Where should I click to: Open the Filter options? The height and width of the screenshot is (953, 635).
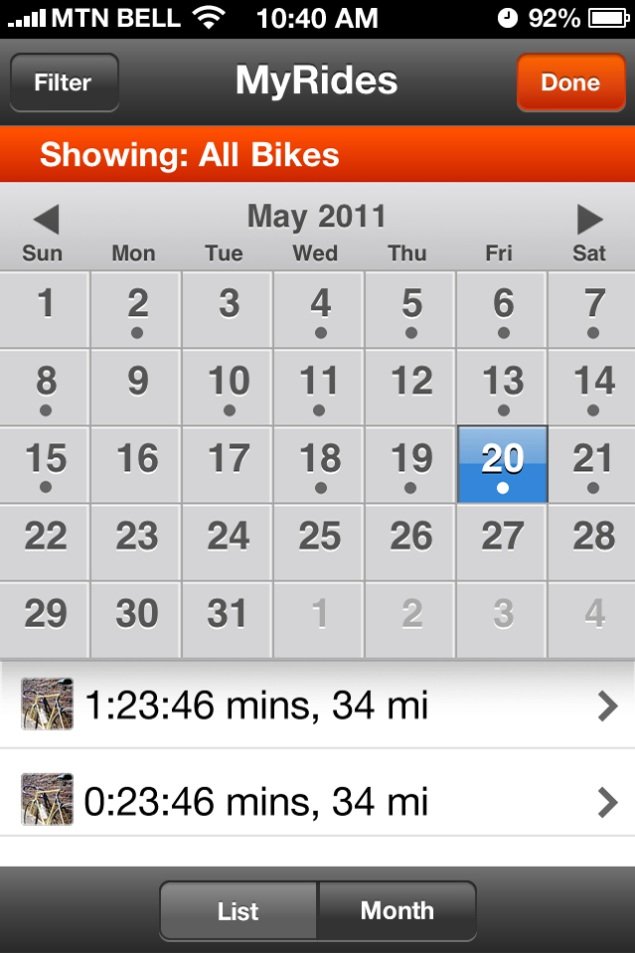pos(63,82)
